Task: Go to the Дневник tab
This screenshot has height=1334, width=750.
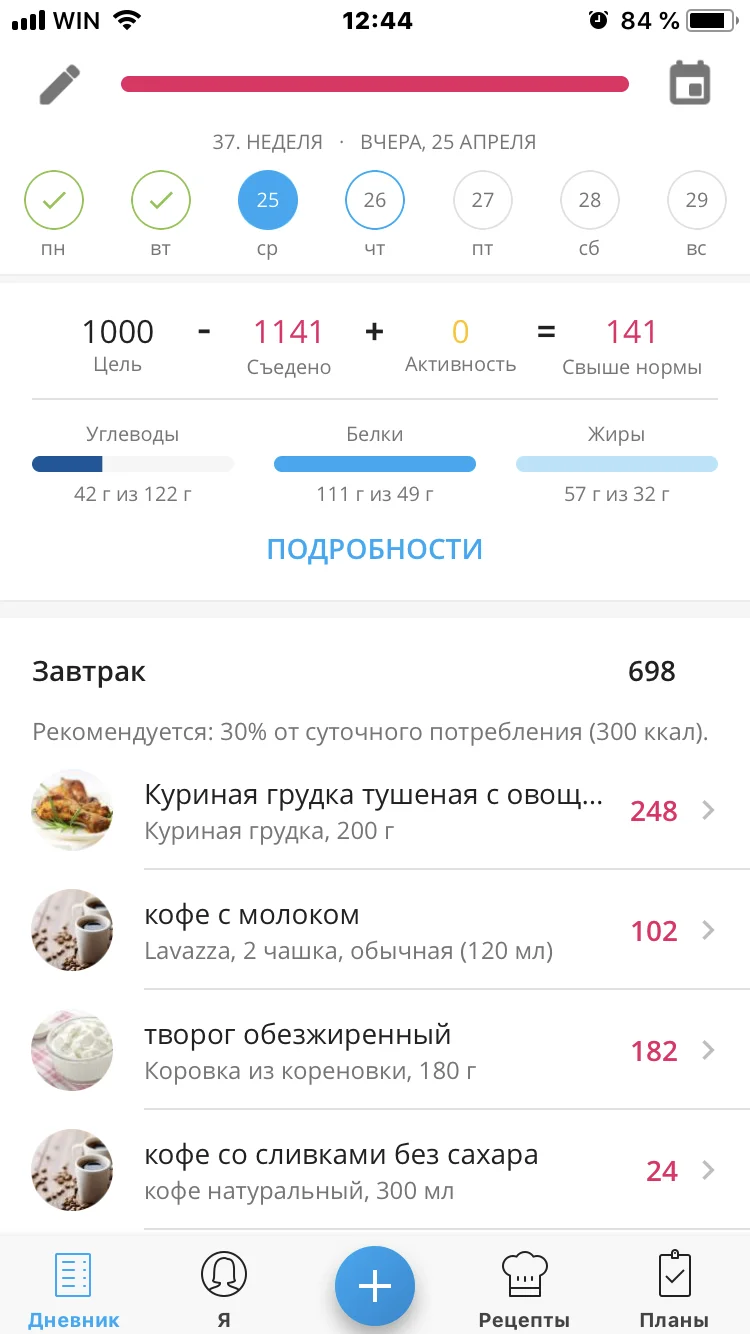Action: 74,1290
